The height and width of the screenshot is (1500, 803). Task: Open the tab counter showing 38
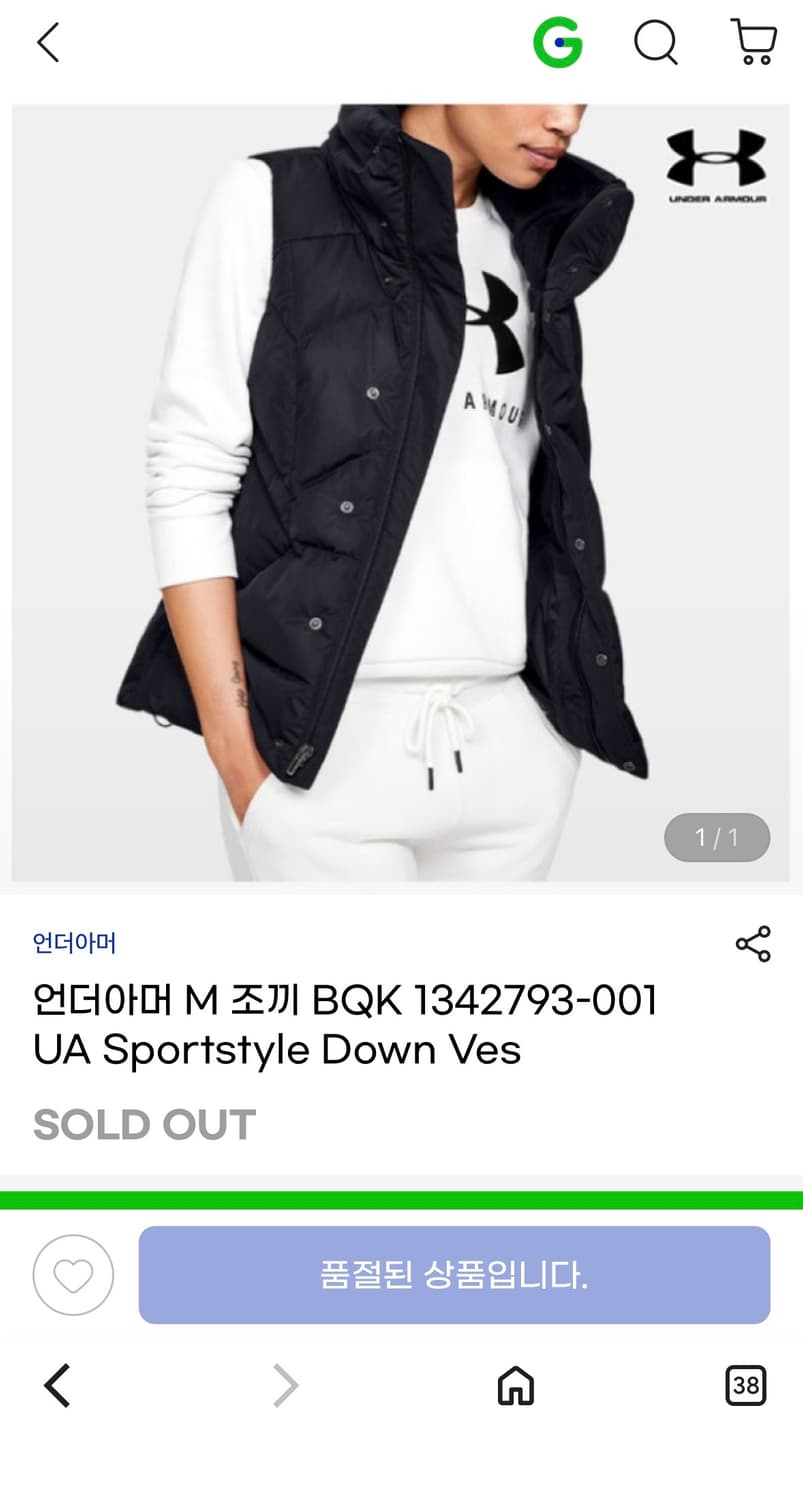pos(745,1386)
